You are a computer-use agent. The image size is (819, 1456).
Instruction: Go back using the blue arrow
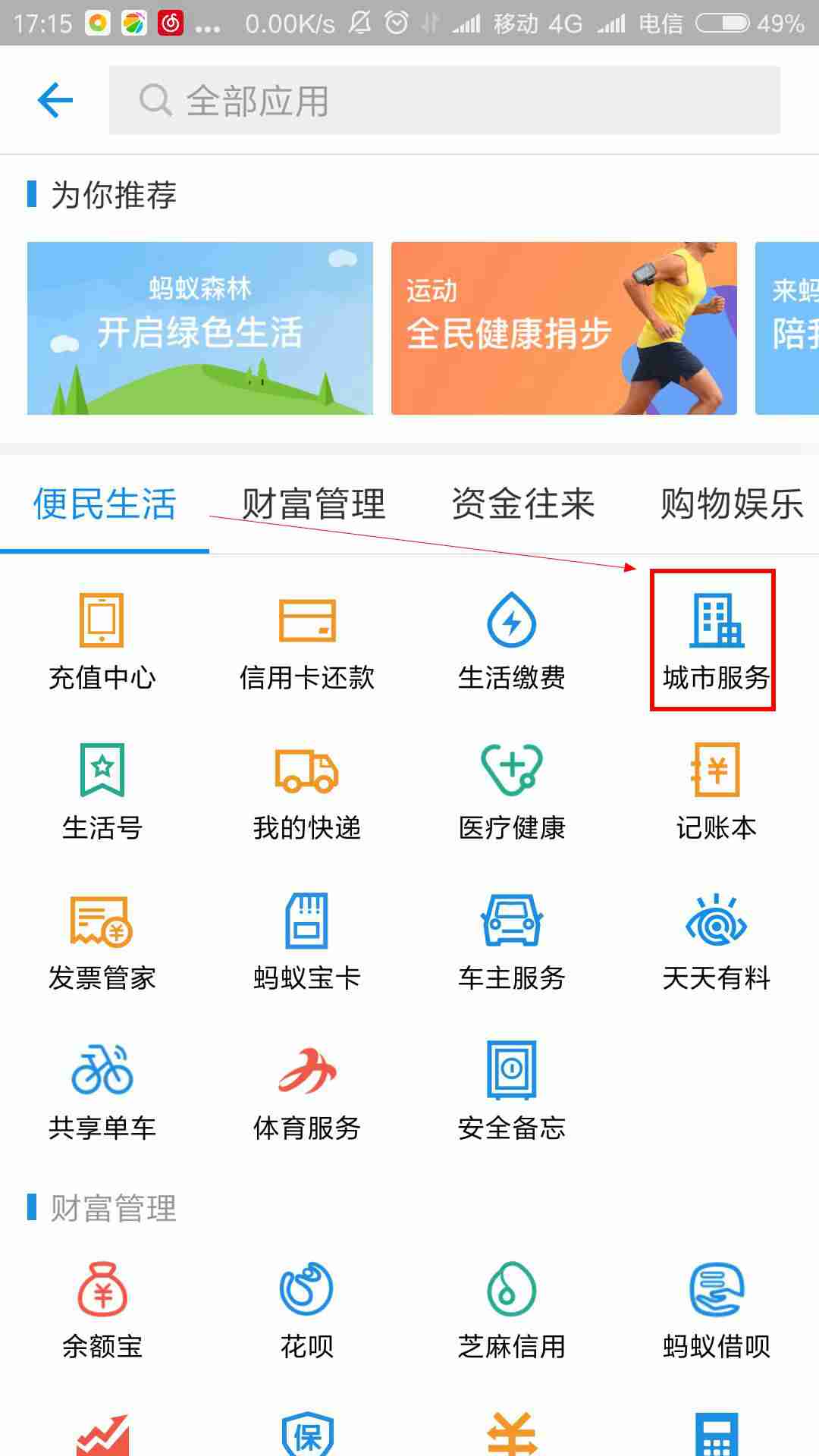pyautogui.click(x=55, y=100)
